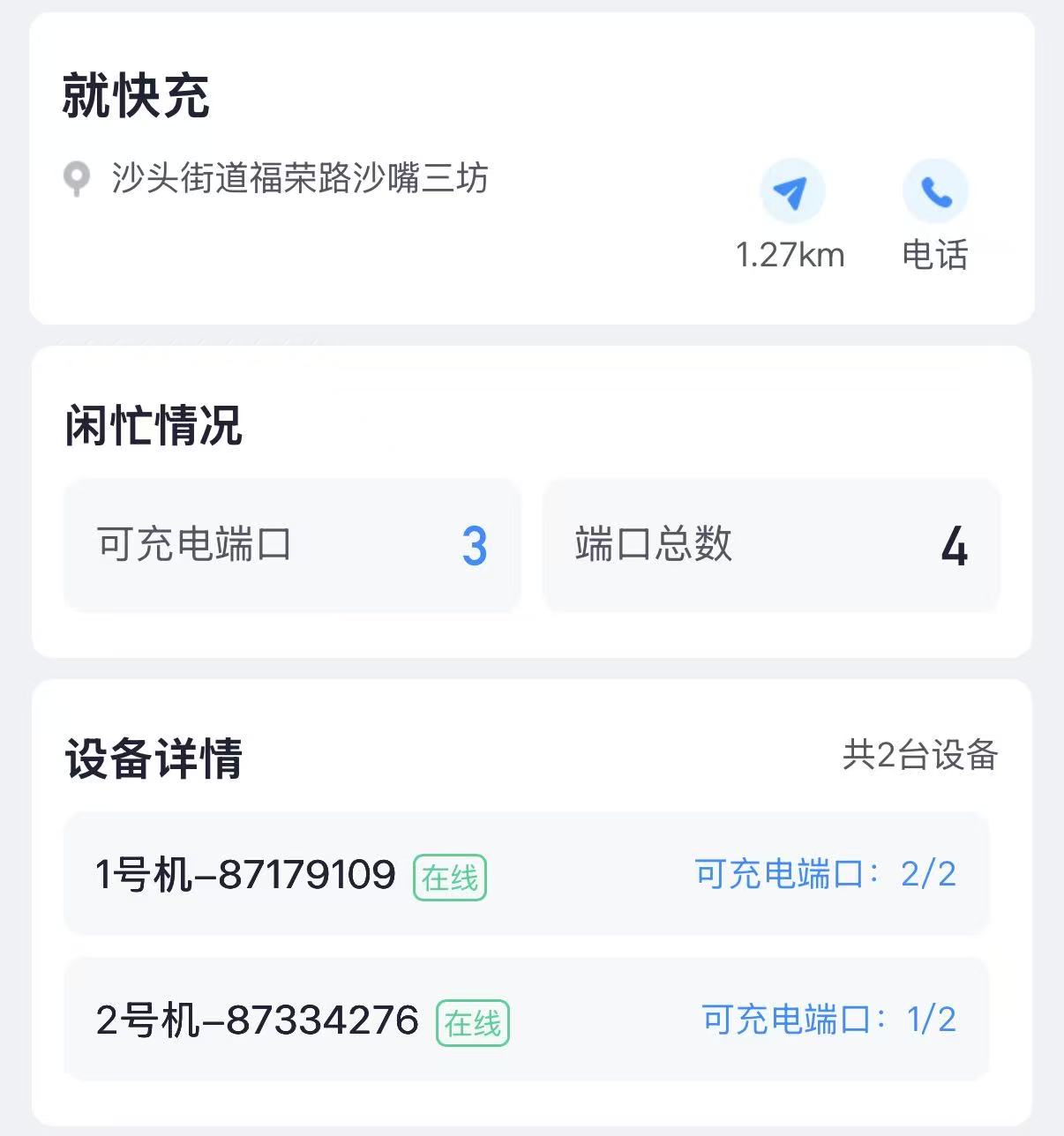Screen dimensions: 1064x1136
Task: Click the 在线 status badge of 1号机
Action: coord(450,877)
